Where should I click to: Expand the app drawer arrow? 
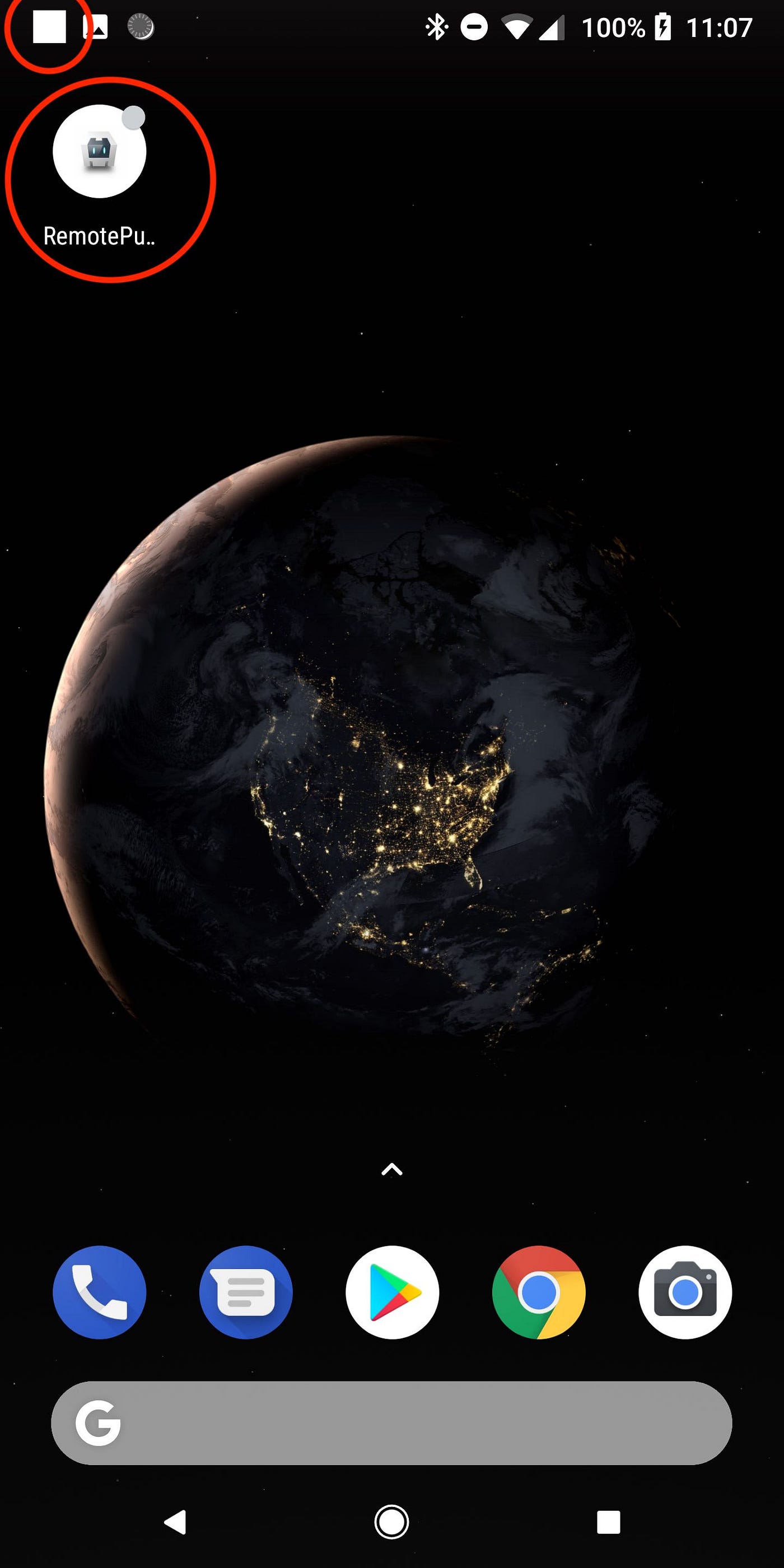[392, 1169]
